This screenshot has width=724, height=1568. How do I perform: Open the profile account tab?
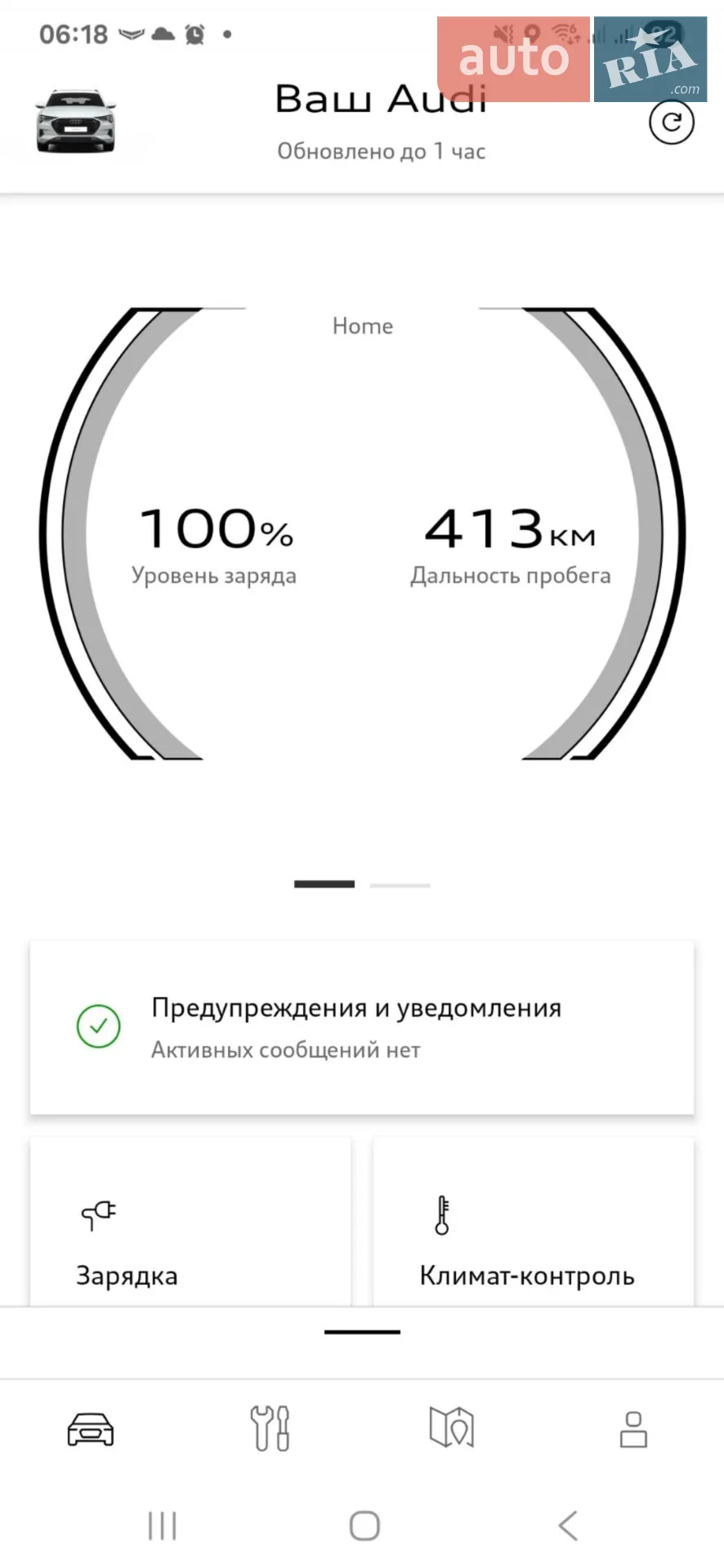tap(633, 1429)
